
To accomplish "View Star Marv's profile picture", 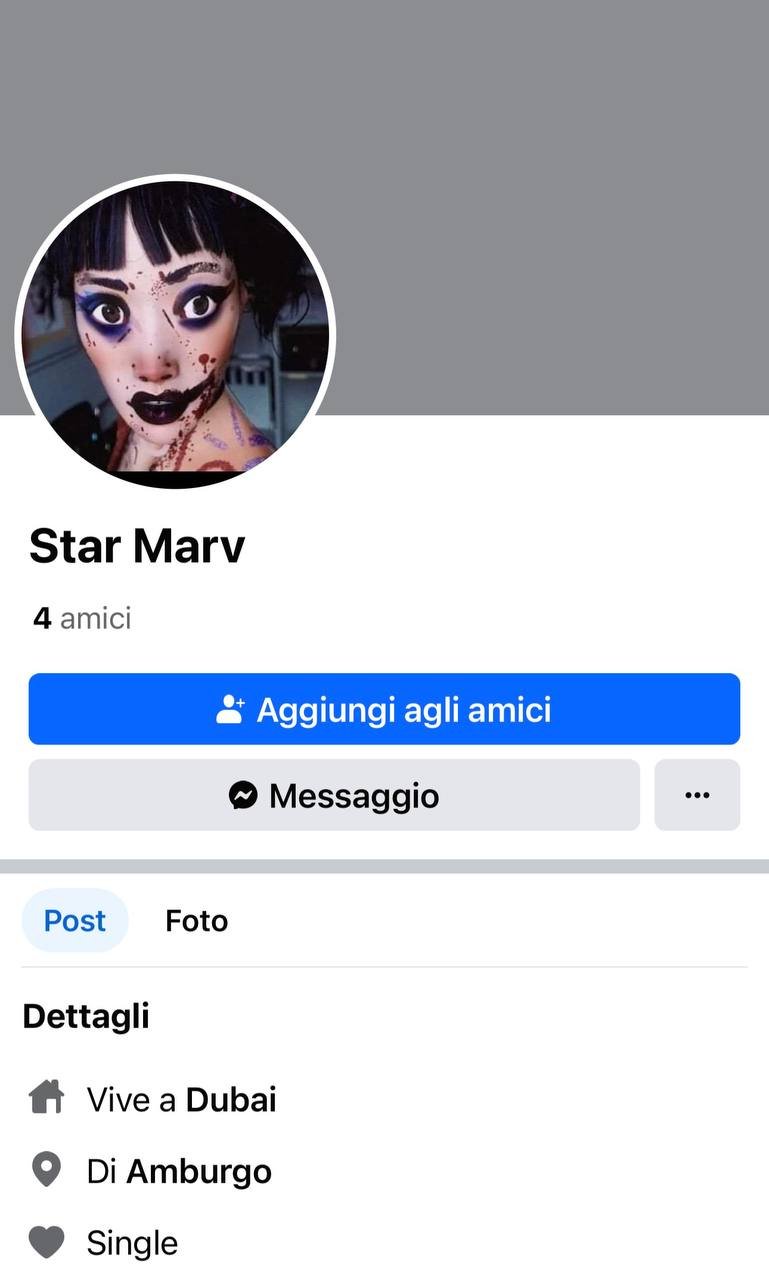I will pos(175,331).
